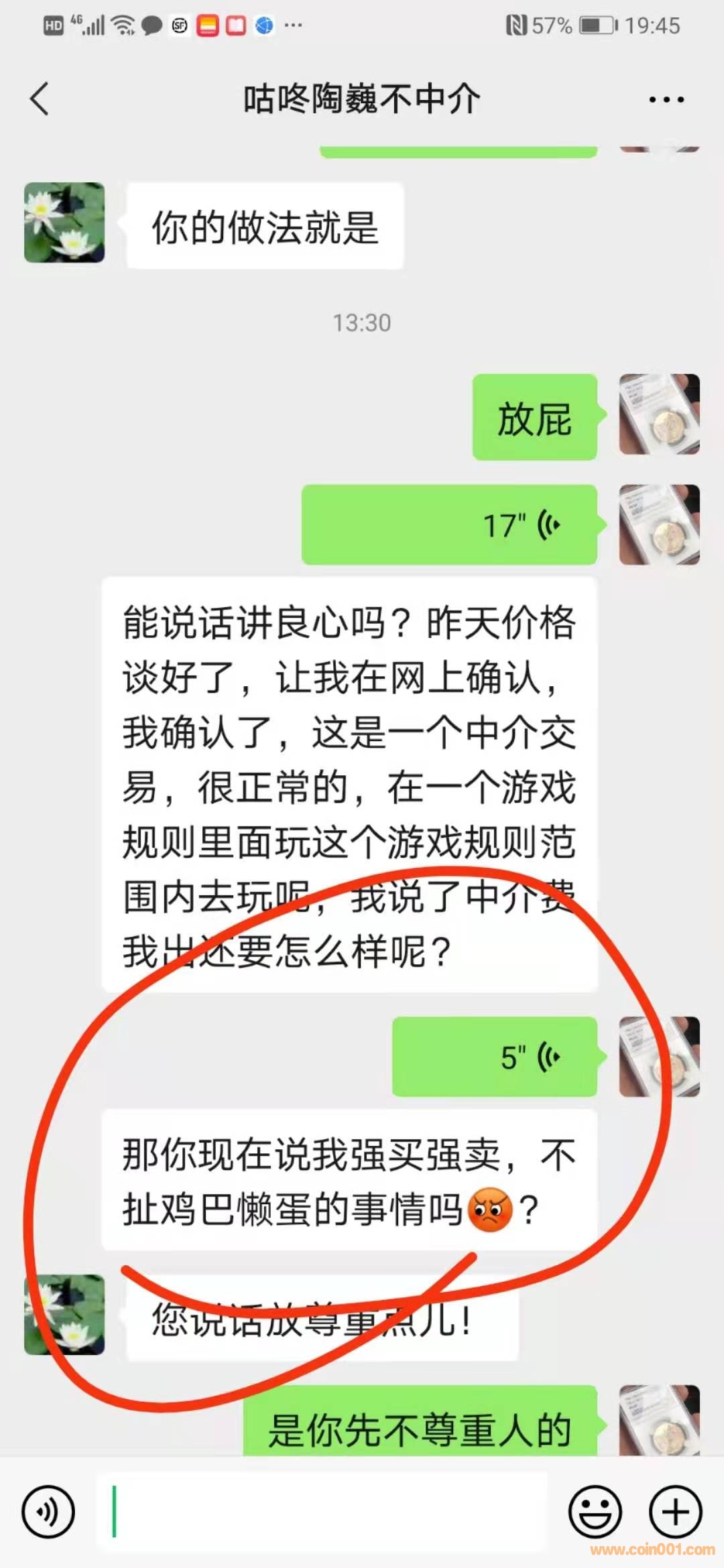Open contact avatar beside 你的做法就是

click(x=64, y=222)
